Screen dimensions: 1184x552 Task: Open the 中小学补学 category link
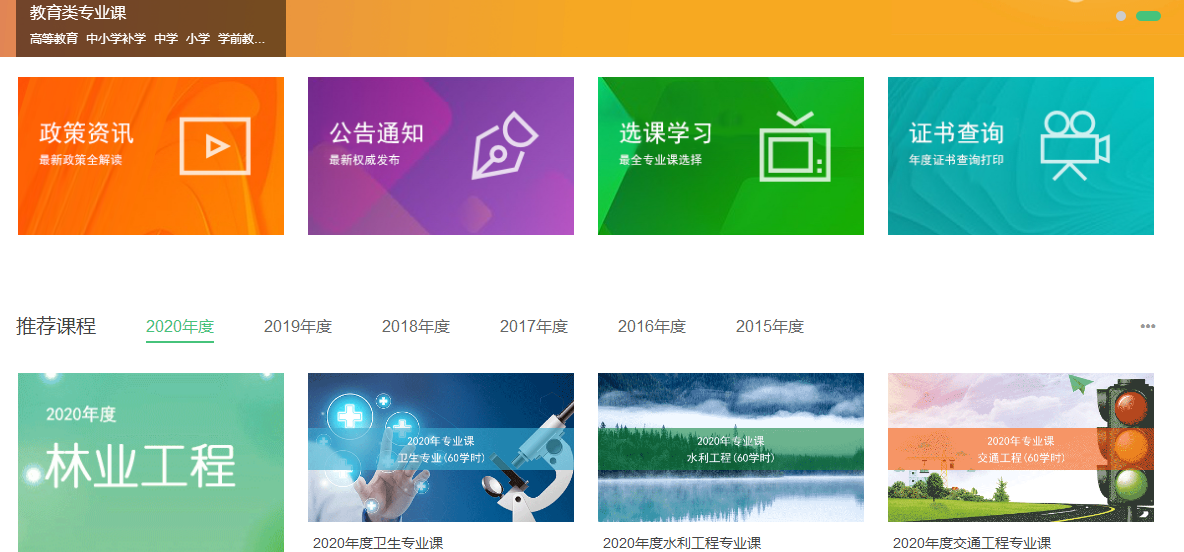[116, 39]
